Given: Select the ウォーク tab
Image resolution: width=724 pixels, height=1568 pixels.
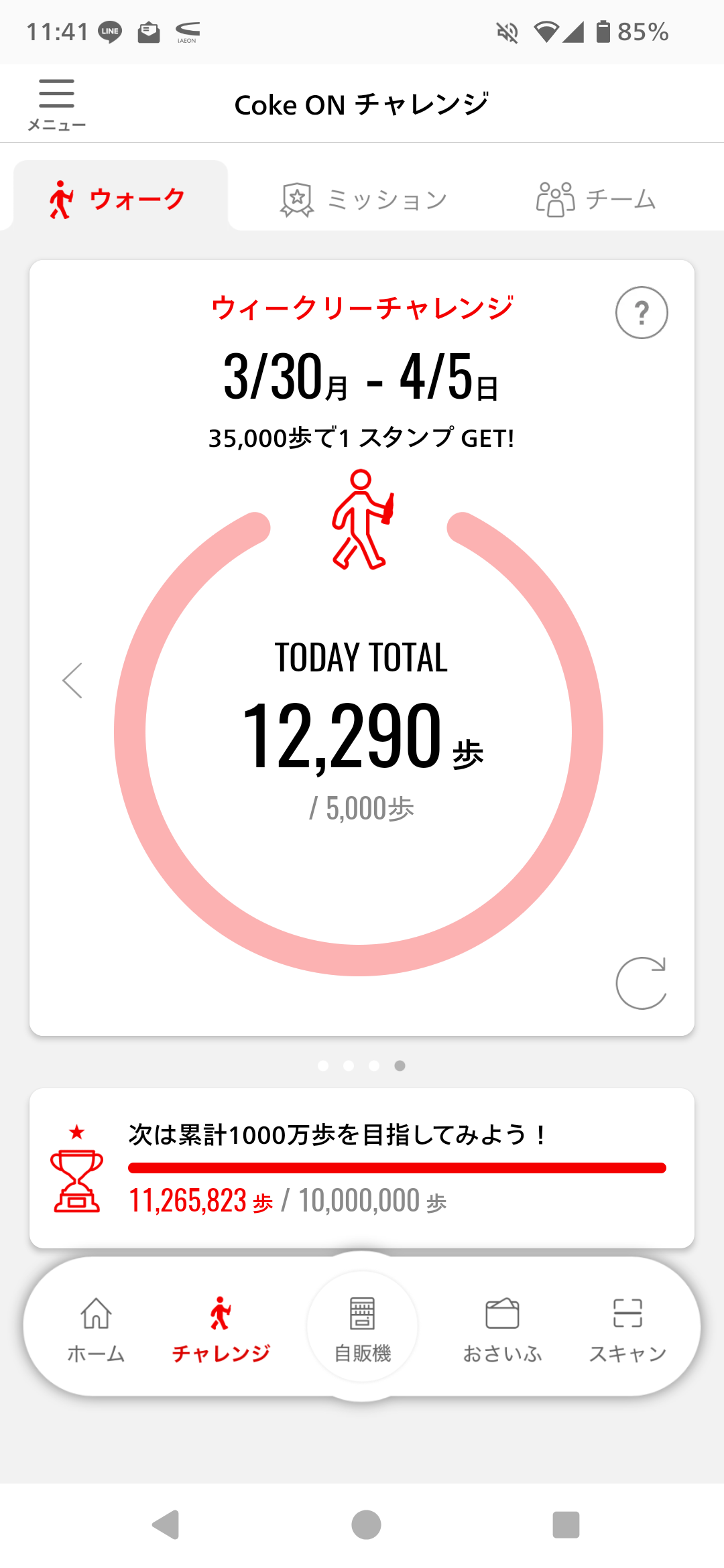Looking at the screenshot, I should click(117, 199).
